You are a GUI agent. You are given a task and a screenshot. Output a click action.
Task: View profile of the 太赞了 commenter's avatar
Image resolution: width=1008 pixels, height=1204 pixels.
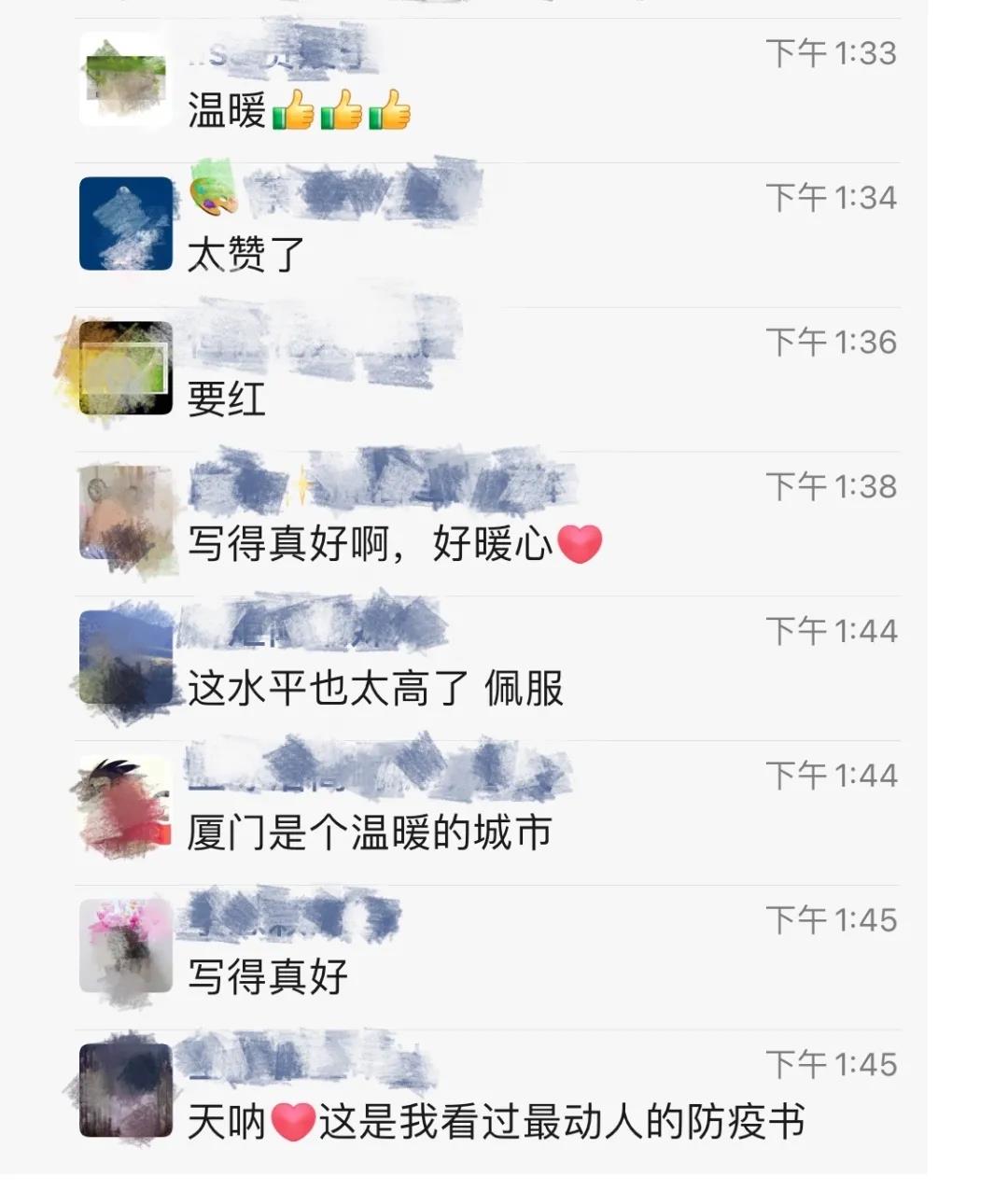126,224
